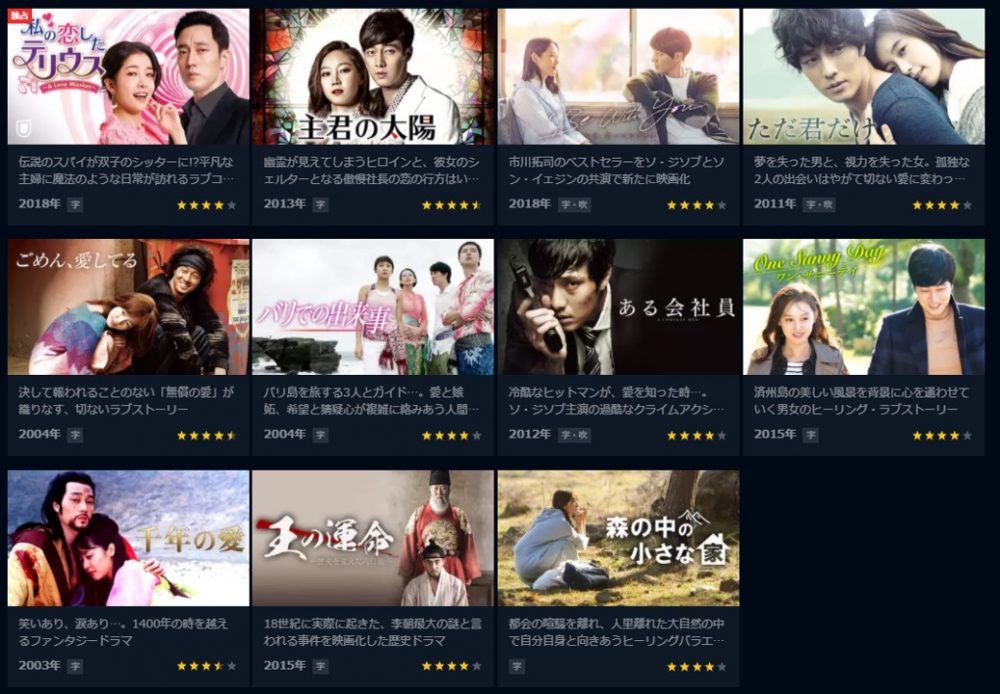Open ごめん、愛してる drama card
The image size is (1000, 694).
tap(128, 307)
